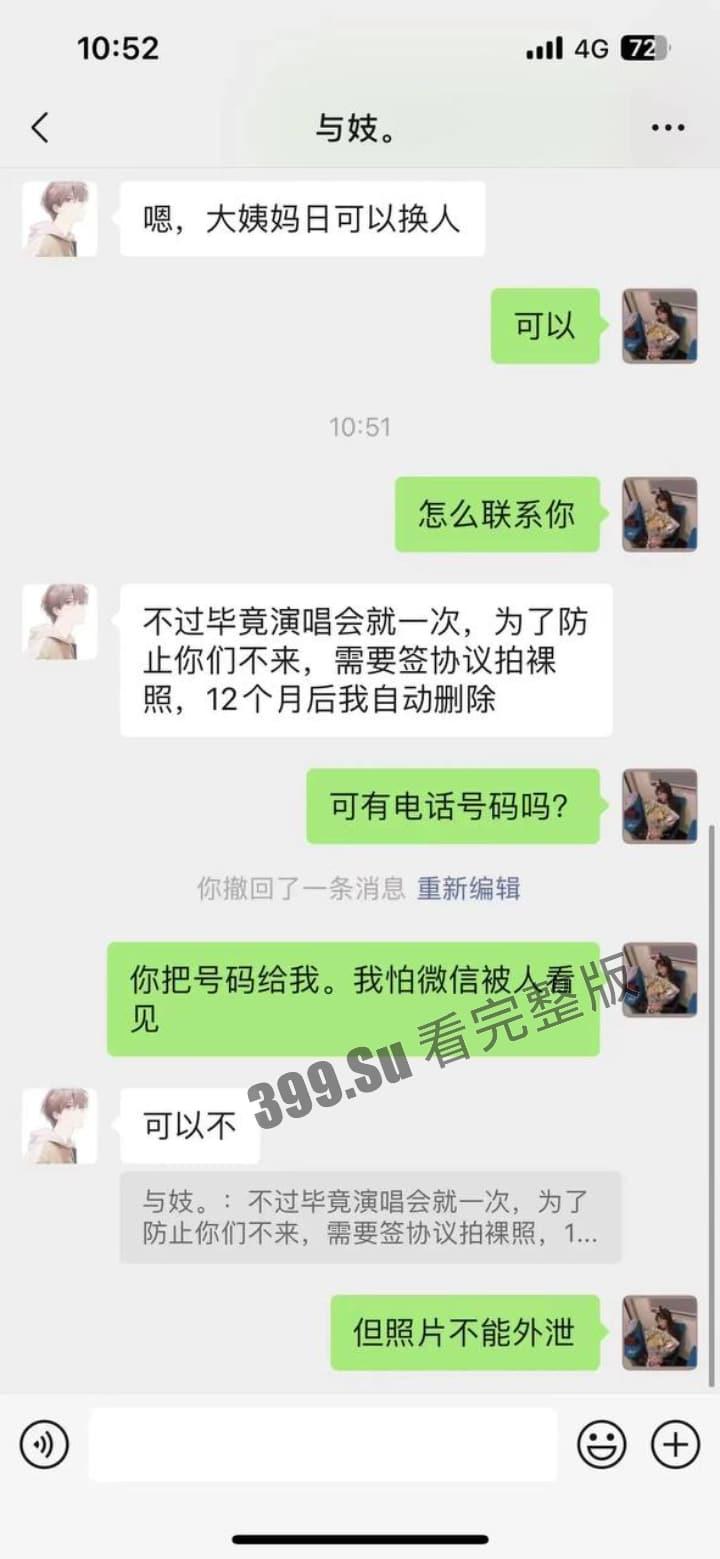This screenshot has height=1559, width=720.
Task: Open the plus attachment icon
Action: [675, 1445]
